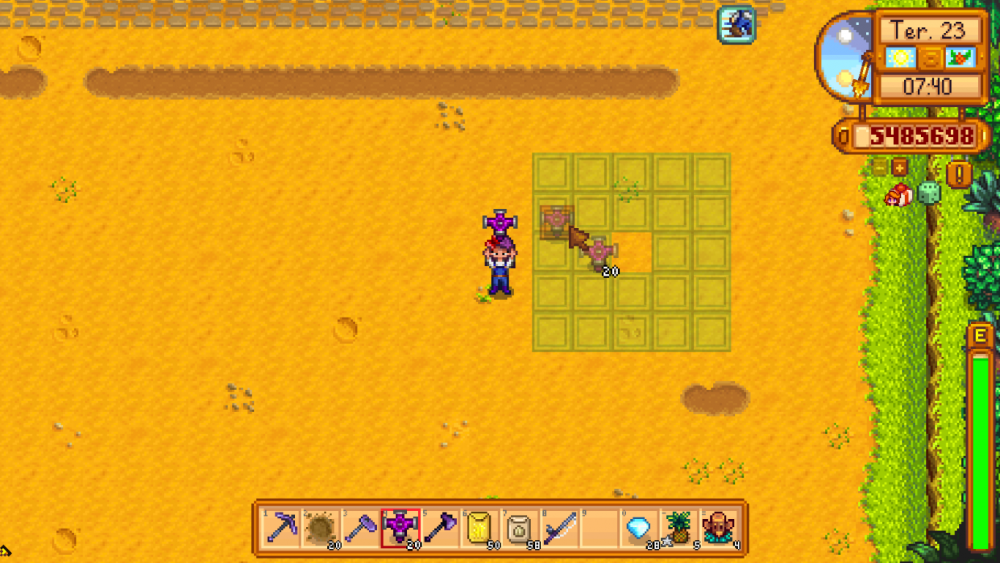Select the hoe in toolbar slot 3

tap(360, 526)
